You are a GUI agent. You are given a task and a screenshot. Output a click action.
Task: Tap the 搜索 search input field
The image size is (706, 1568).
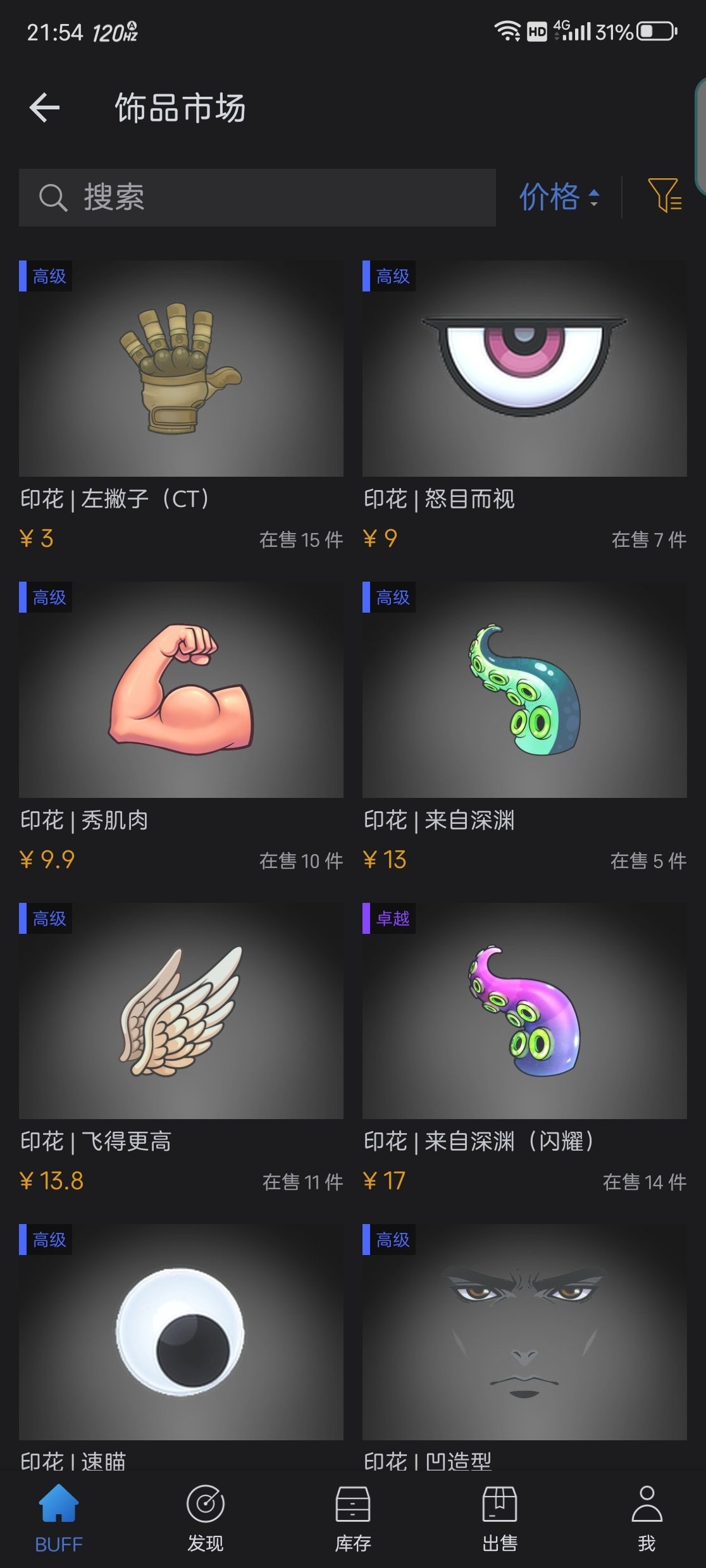tap(253, 197)
